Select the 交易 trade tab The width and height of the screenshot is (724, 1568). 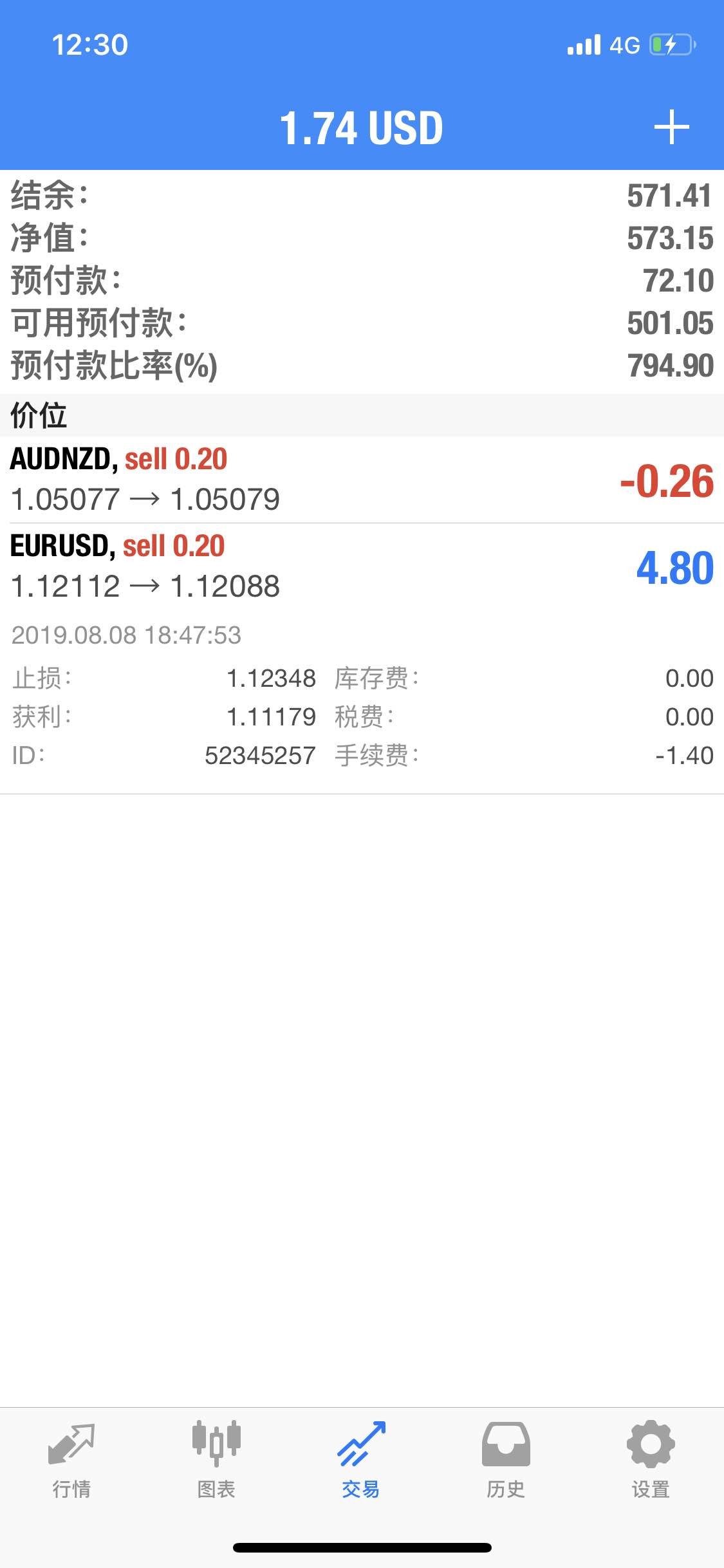(361, 1460)
